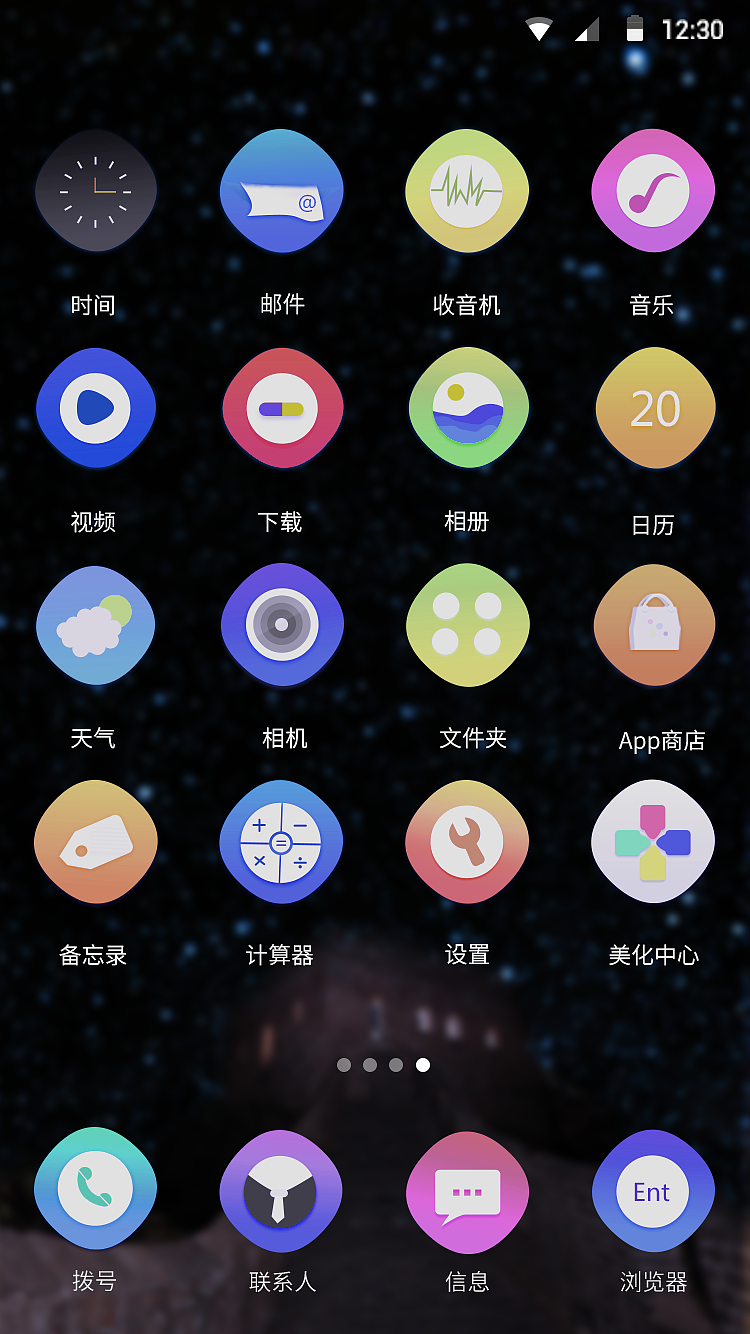Open the App商店 store
Image resolution: width=750 pixels, height=1334 pixels.
coord(655,625)
